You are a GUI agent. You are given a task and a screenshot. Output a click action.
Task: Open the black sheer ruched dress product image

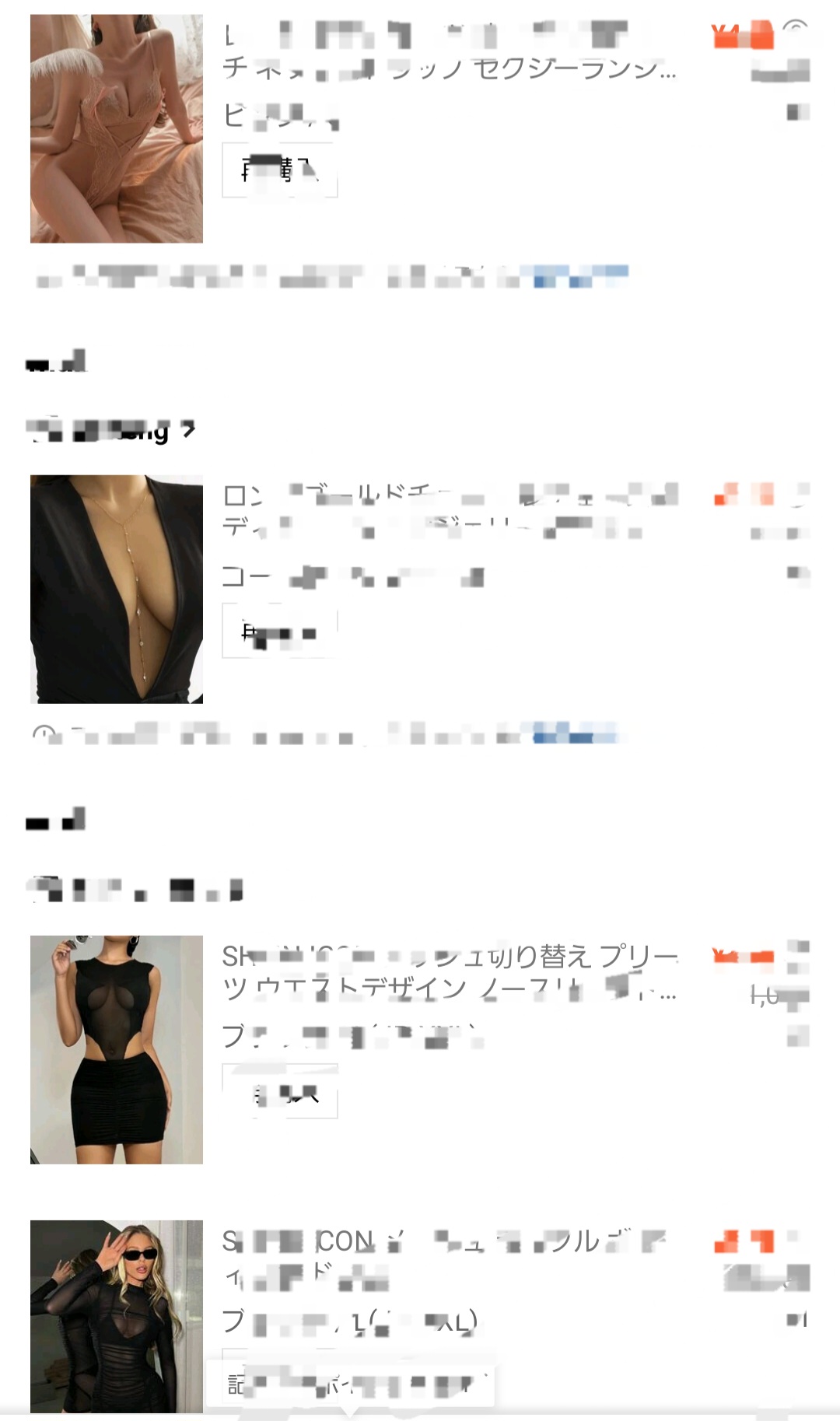(117, 1316)
